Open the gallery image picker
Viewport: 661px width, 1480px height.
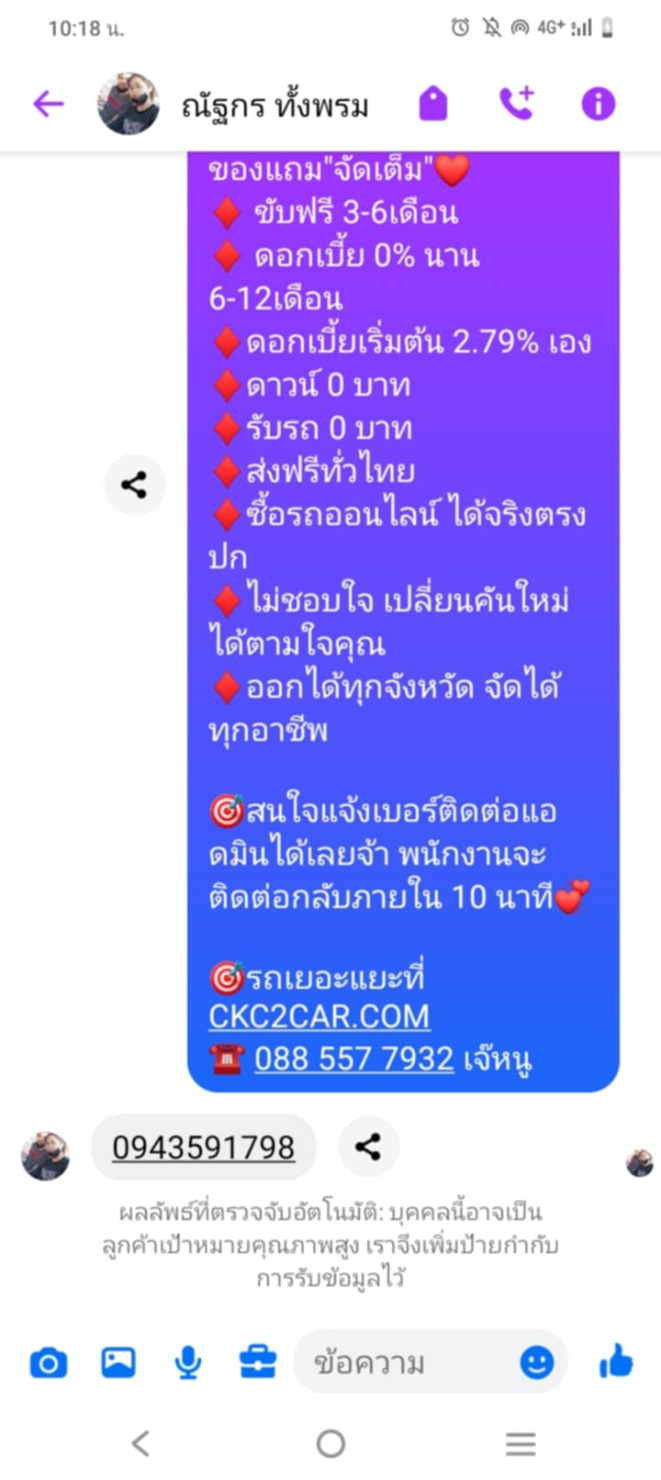coord(118,1361)
